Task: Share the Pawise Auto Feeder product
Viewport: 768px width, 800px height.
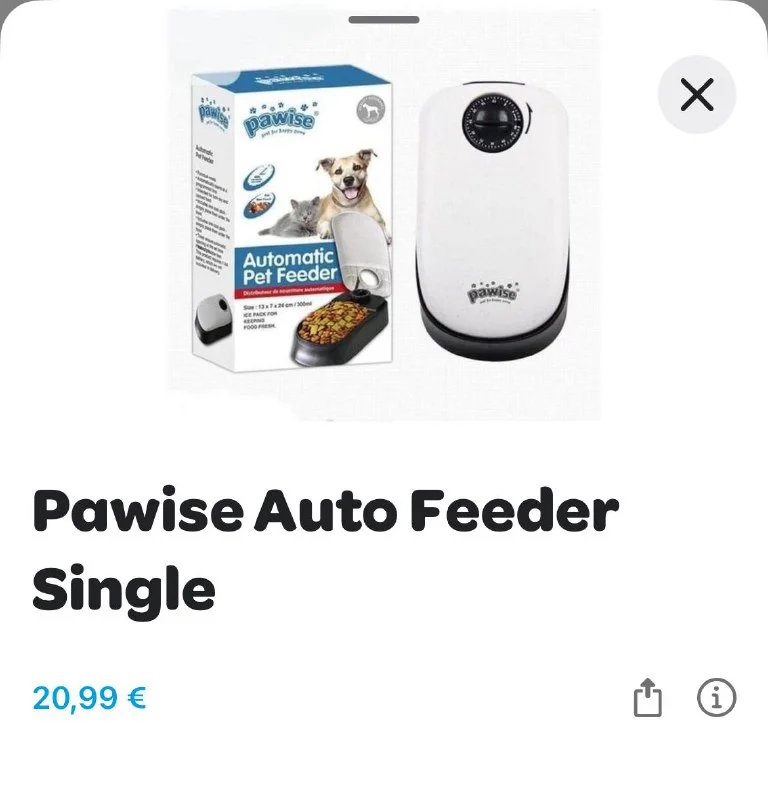Action: pyautogui.click(x=648, y=698)
